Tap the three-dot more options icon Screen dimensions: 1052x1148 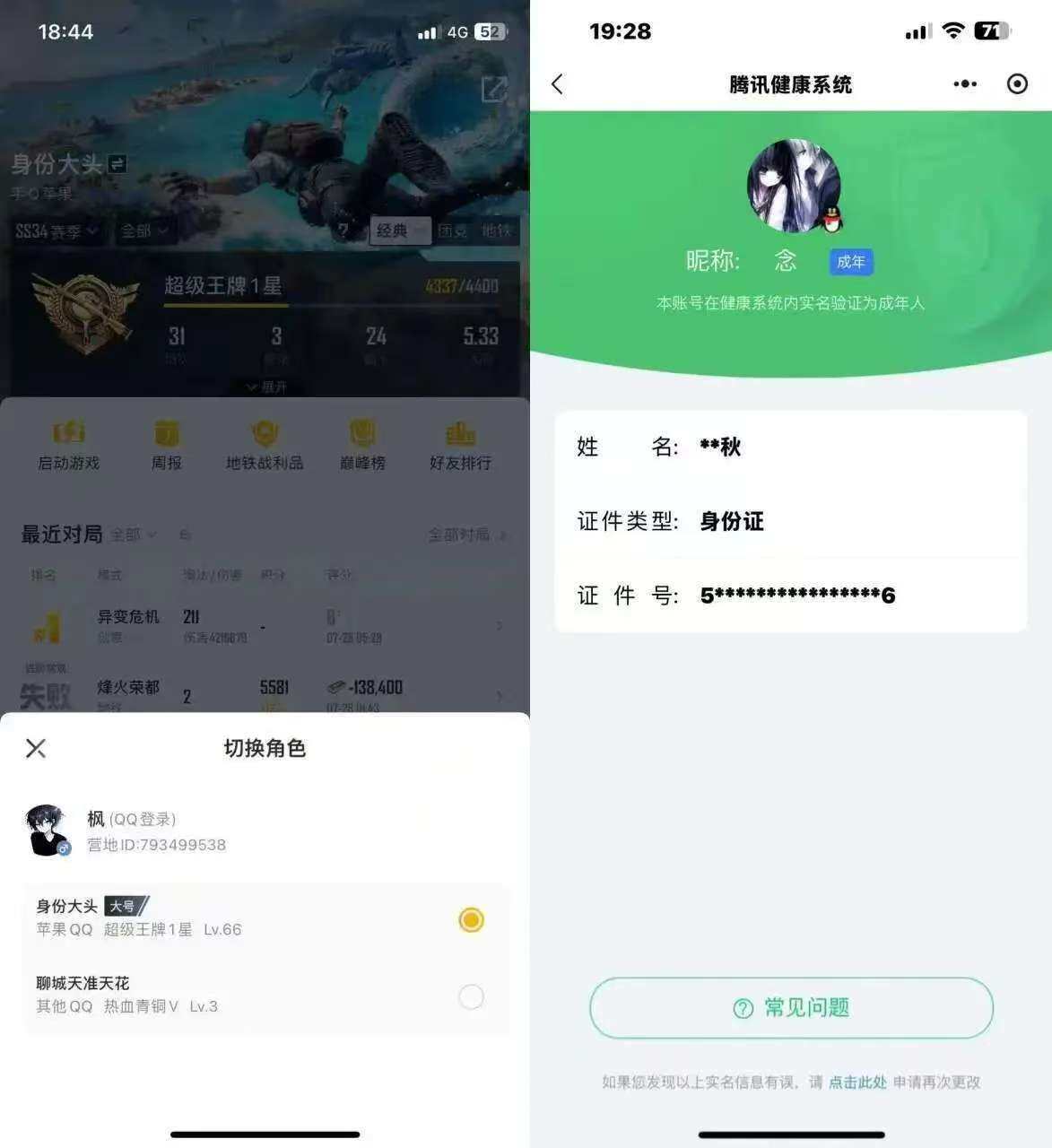click(964, 83)
